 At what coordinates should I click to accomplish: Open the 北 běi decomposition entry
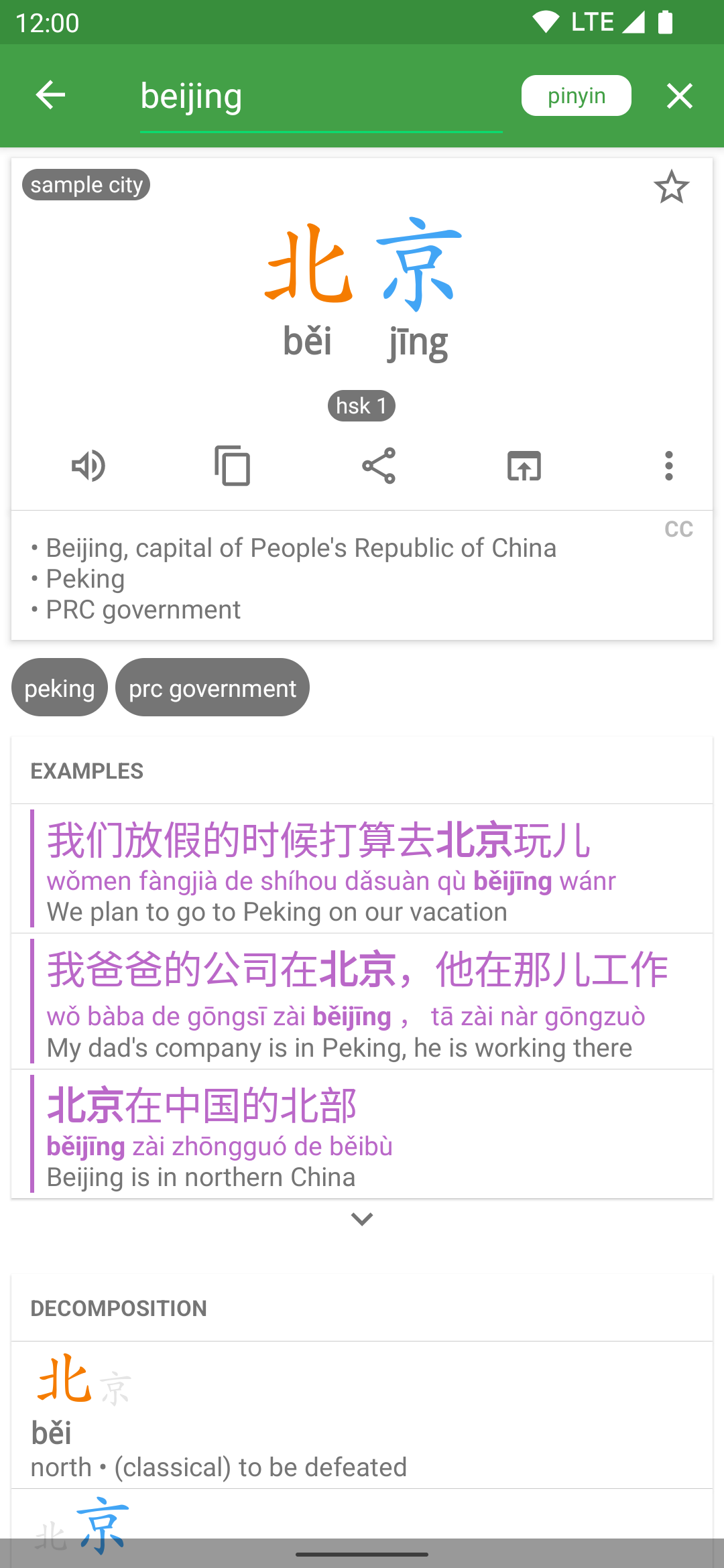362,1415
